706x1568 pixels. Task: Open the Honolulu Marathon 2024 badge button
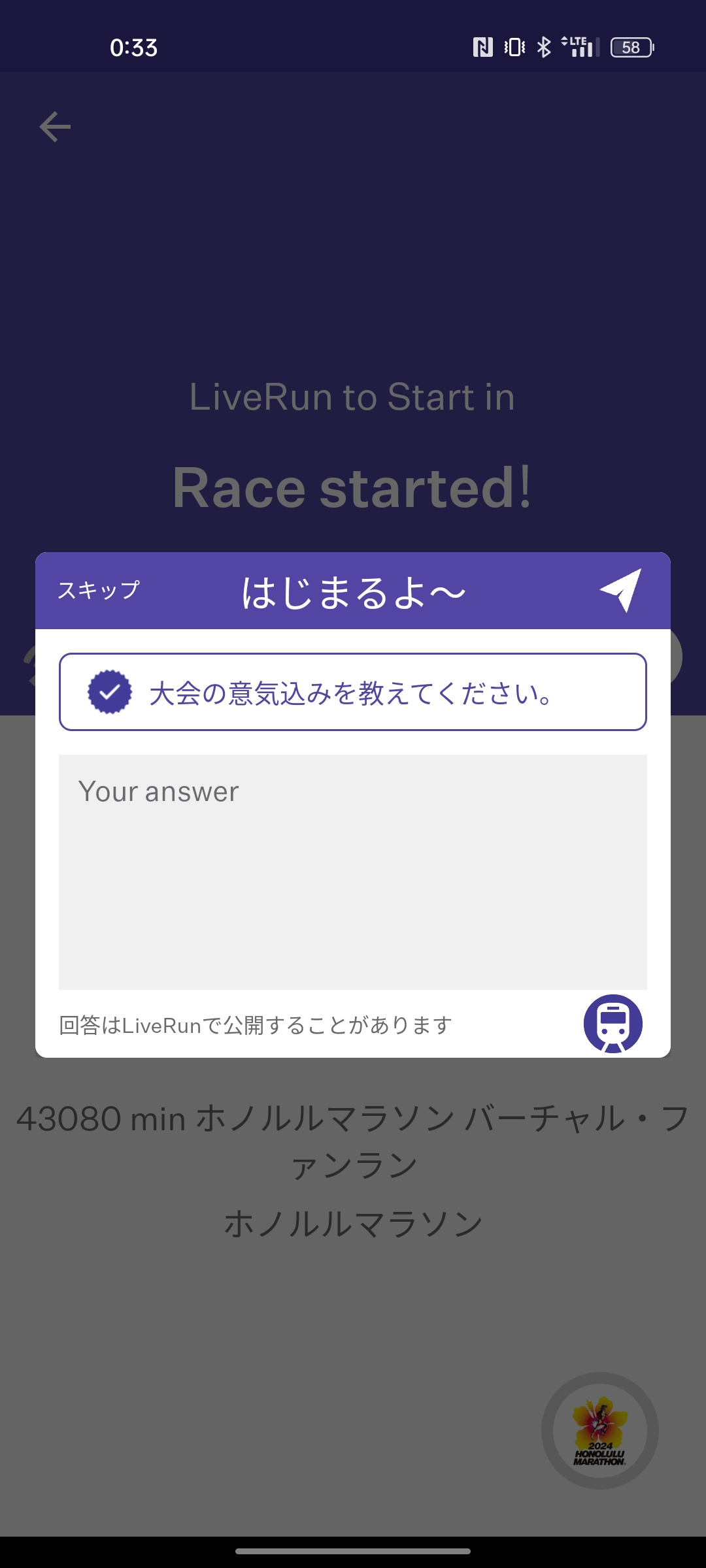(x=599, y=1431)
